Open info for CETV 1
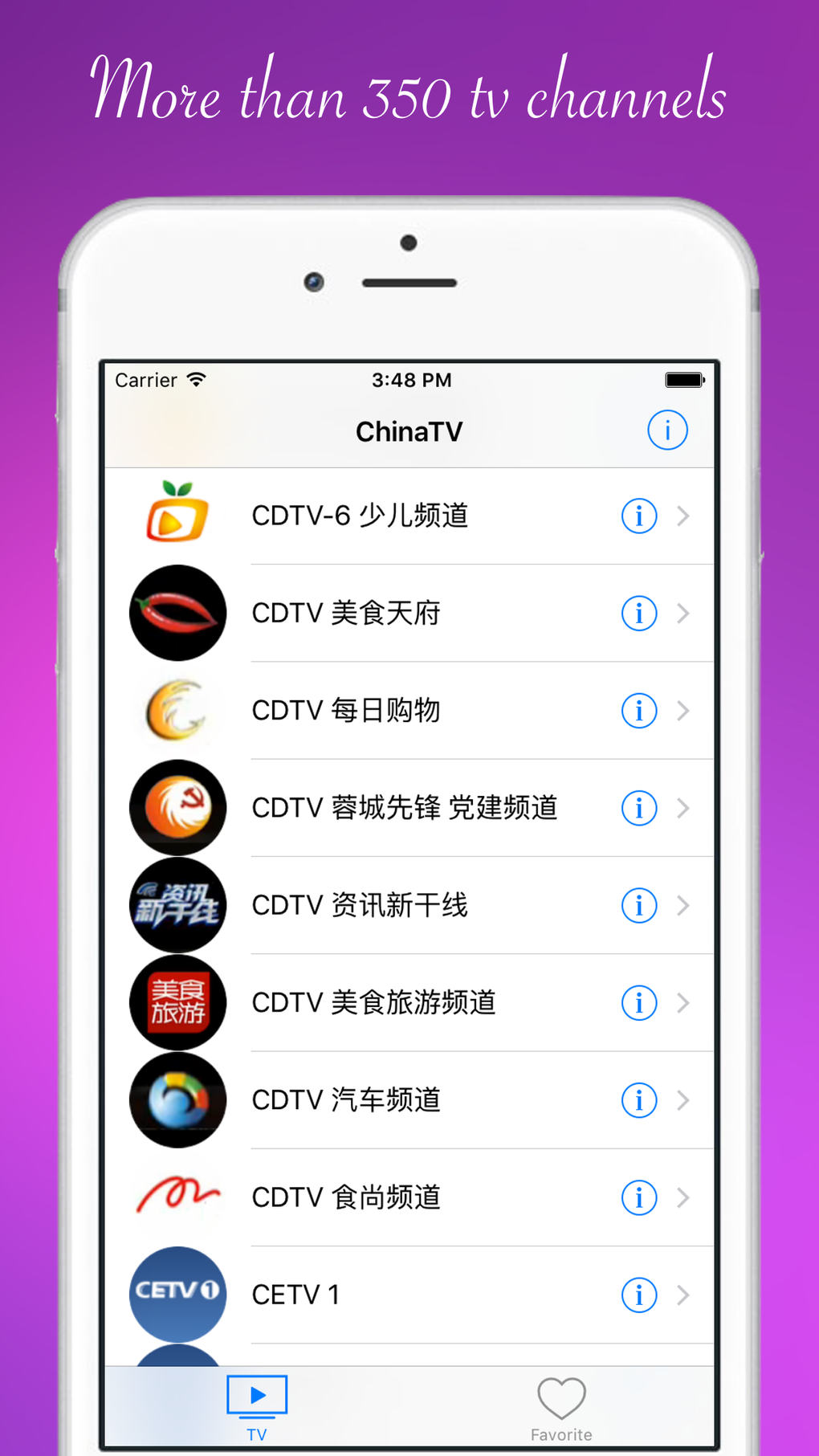The image size is (819, 1456). [x=638, y=1295]
